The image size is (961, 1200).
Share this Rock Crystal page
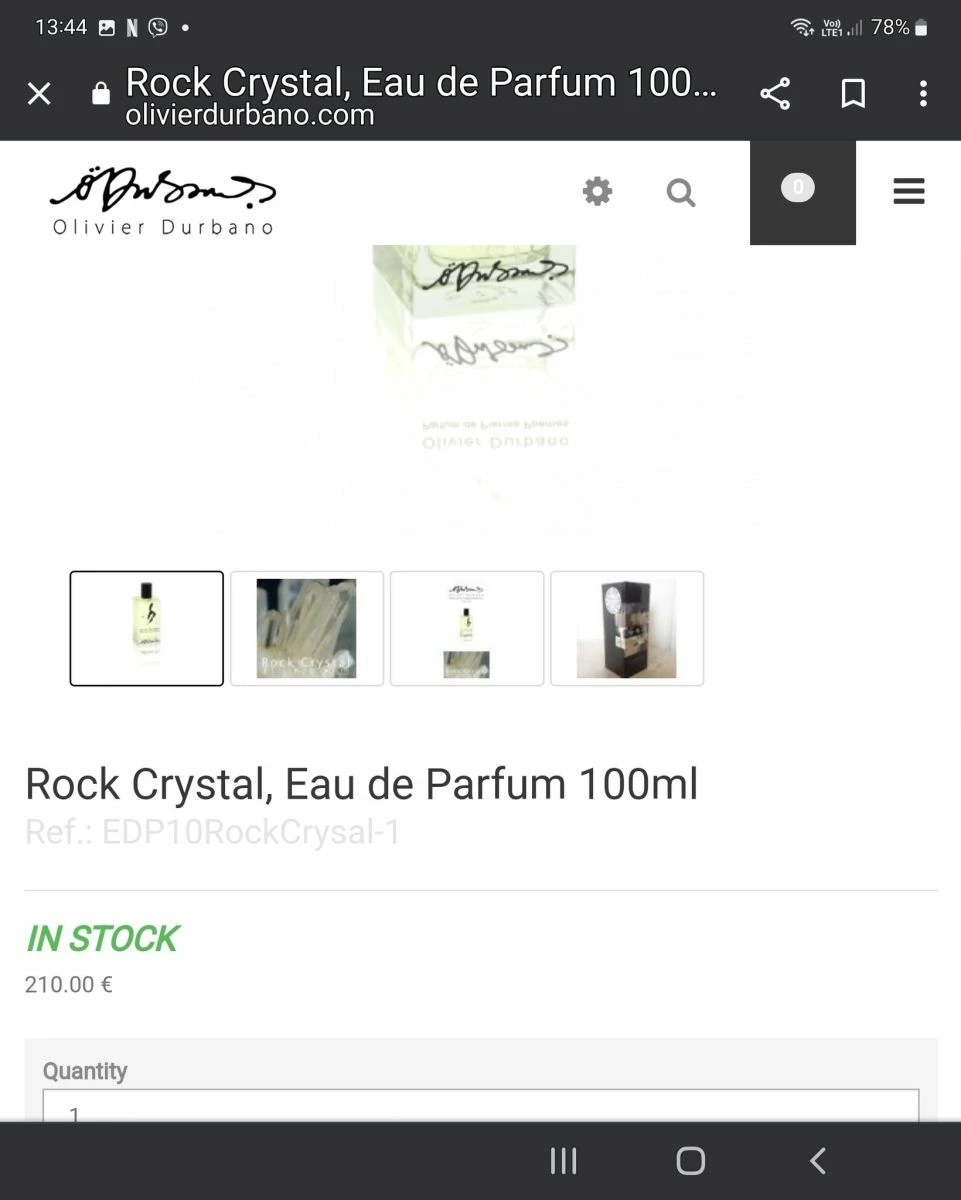pos(775,94)
